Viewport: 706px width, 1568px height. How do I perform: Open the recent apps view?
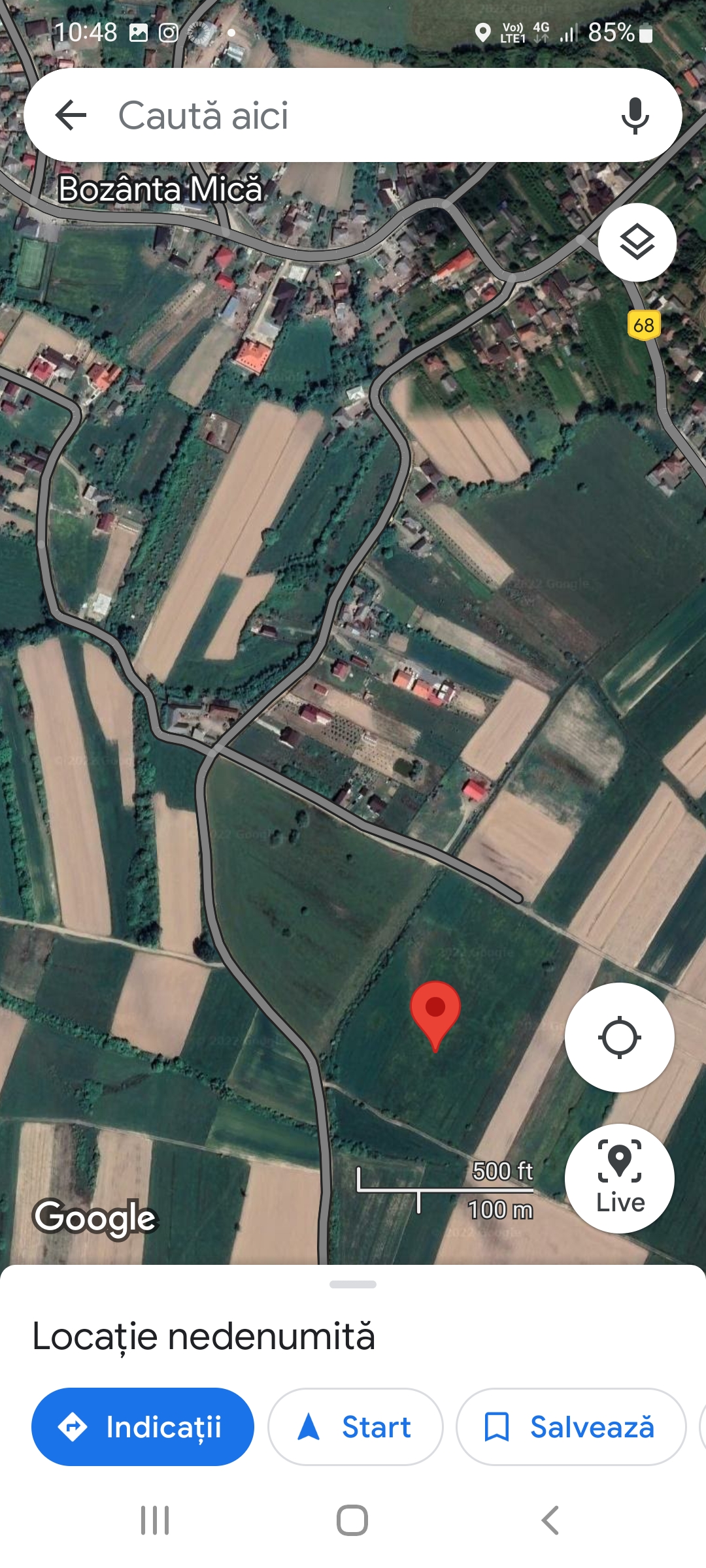155,1520
